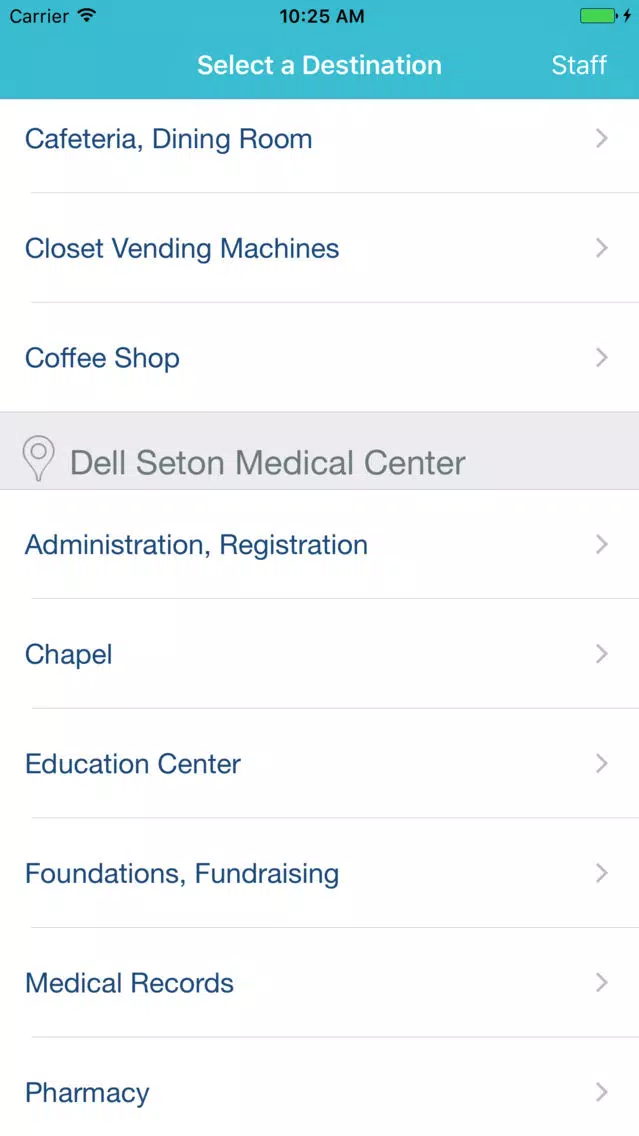Select Medical Records
Viewport: 639px width, 1136px height.
pyautogui.click(x=320, y=982)
